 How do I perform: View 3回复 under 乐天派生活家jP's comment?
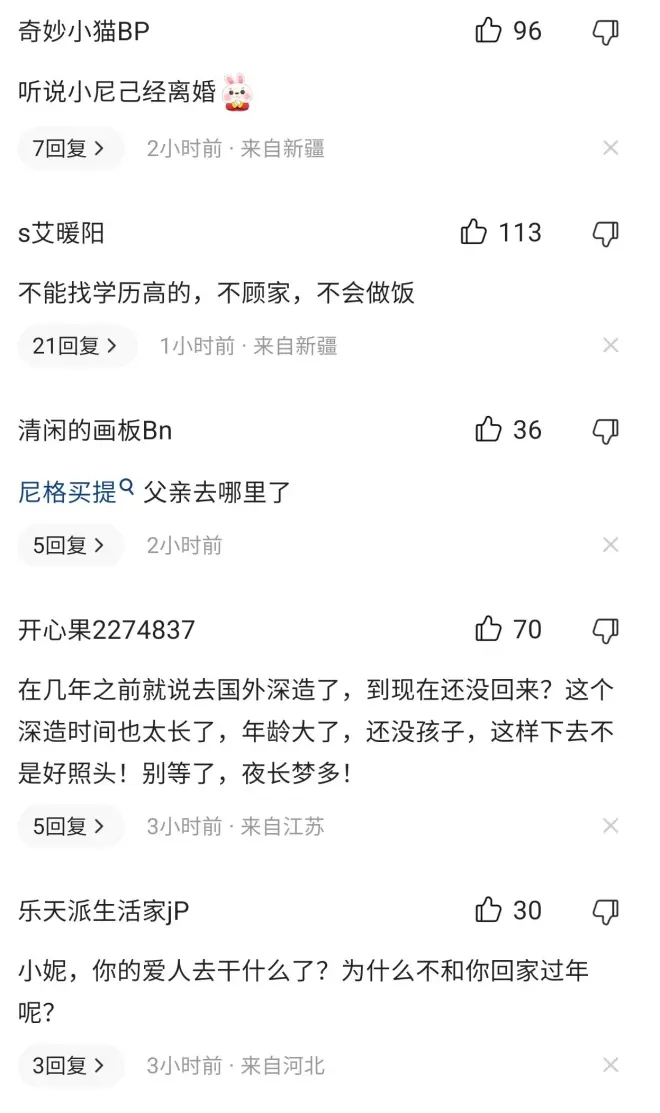pos(69,1066)
